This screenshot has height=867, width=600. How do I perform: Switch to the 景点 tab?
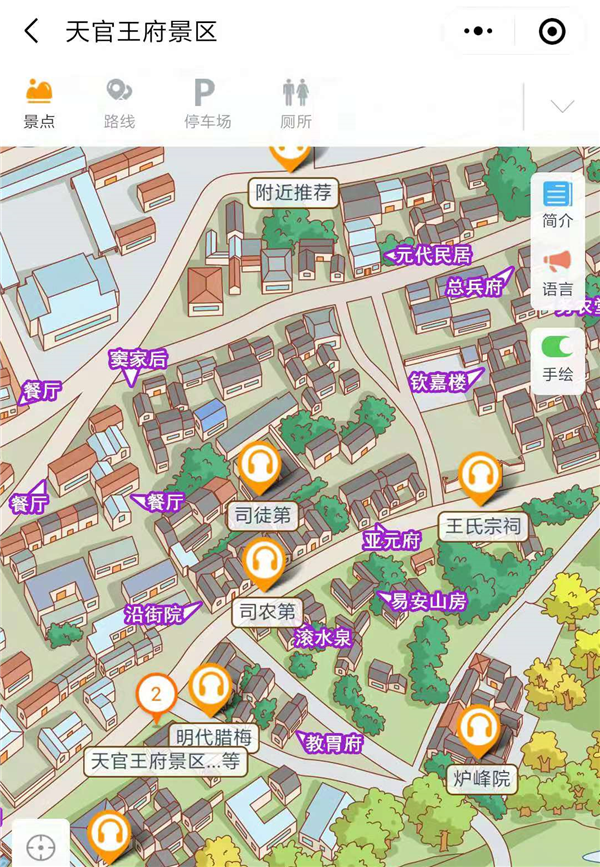(39, 103)
